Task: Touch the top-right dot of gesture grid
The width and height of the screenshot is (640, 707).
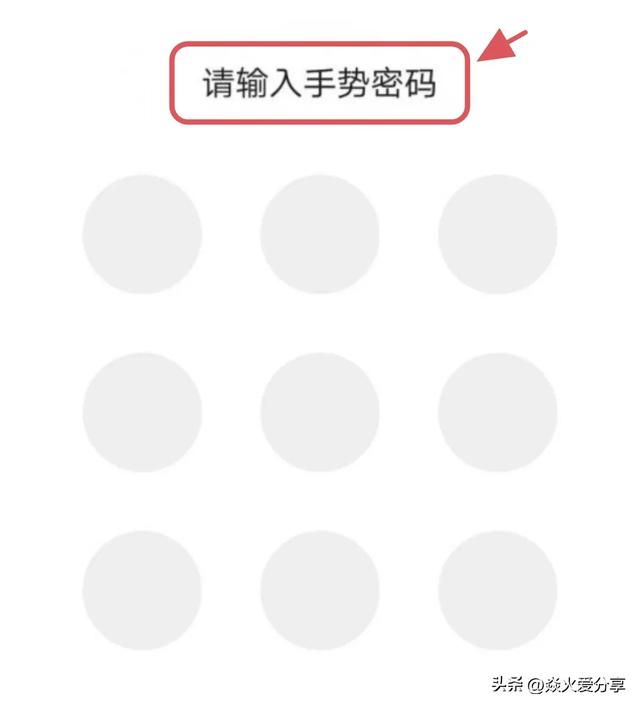Action: coord(498,234)
